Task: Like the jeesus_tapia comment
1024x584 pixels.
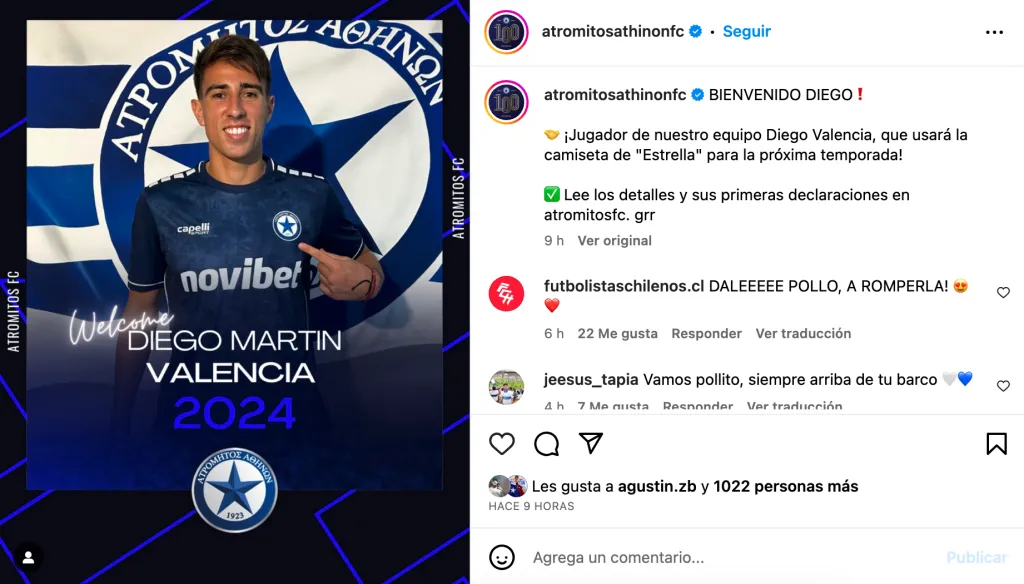Action: pyautogui.click(x=1003, y=386)
